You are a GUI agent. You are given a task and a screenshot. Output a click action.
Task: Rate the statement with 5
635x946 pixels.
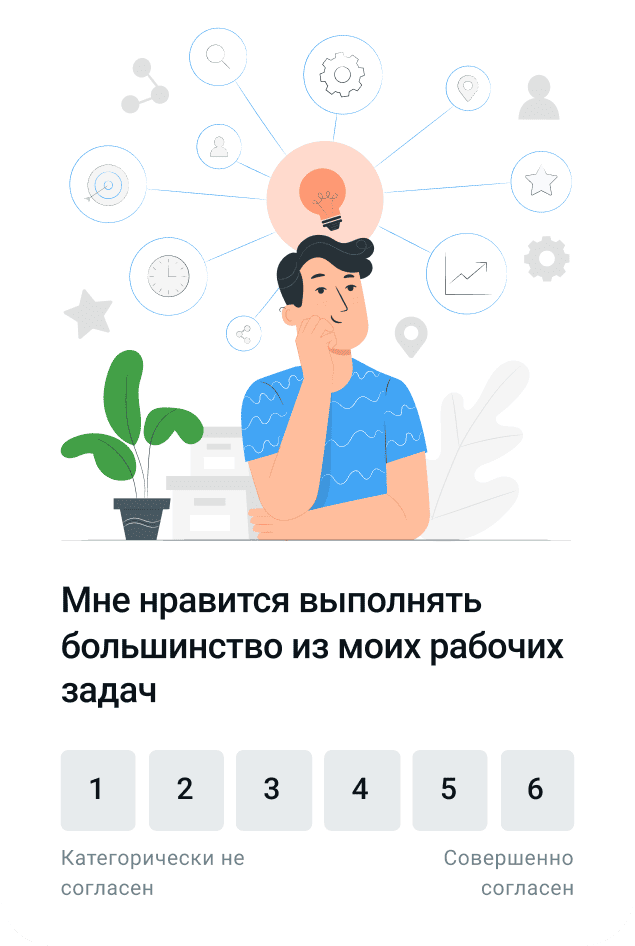pyautogui.click(x=449, y=790)
